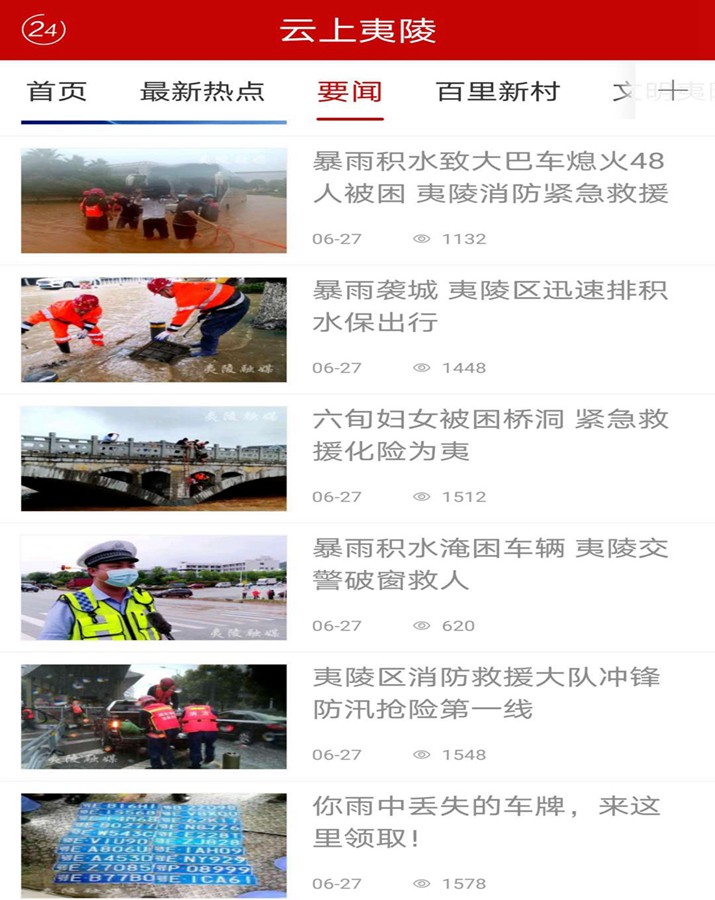The height and width of the screenshot is (900, 715).
Task: Open article 暴雨积水致大巴车熄火48人被困
Action: (x=489, y=177)
